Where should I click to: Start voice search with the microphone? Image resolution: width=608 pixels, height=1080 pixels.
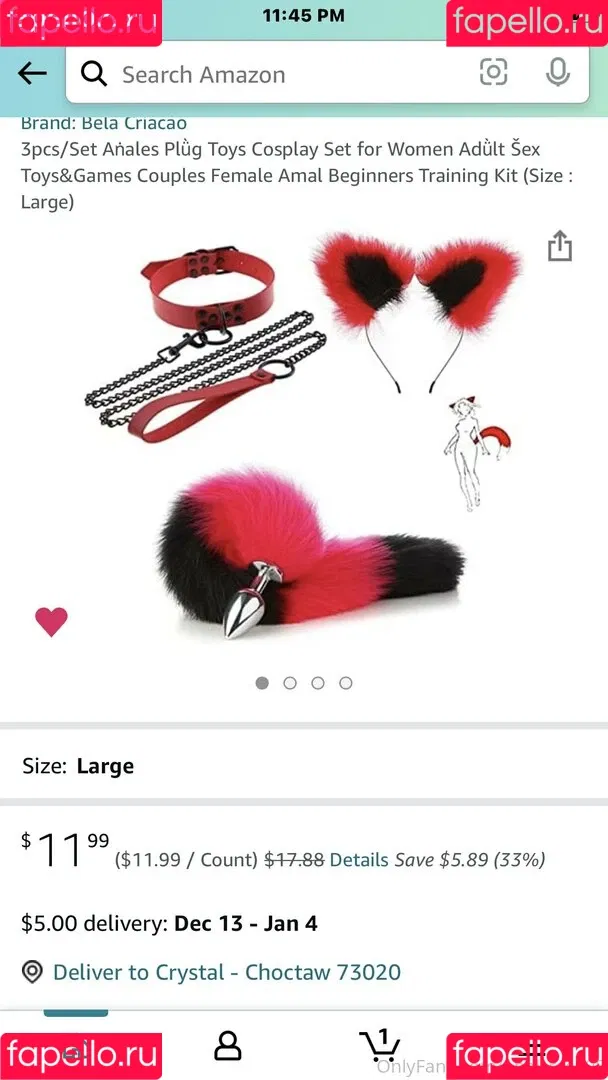pos(557,72)
